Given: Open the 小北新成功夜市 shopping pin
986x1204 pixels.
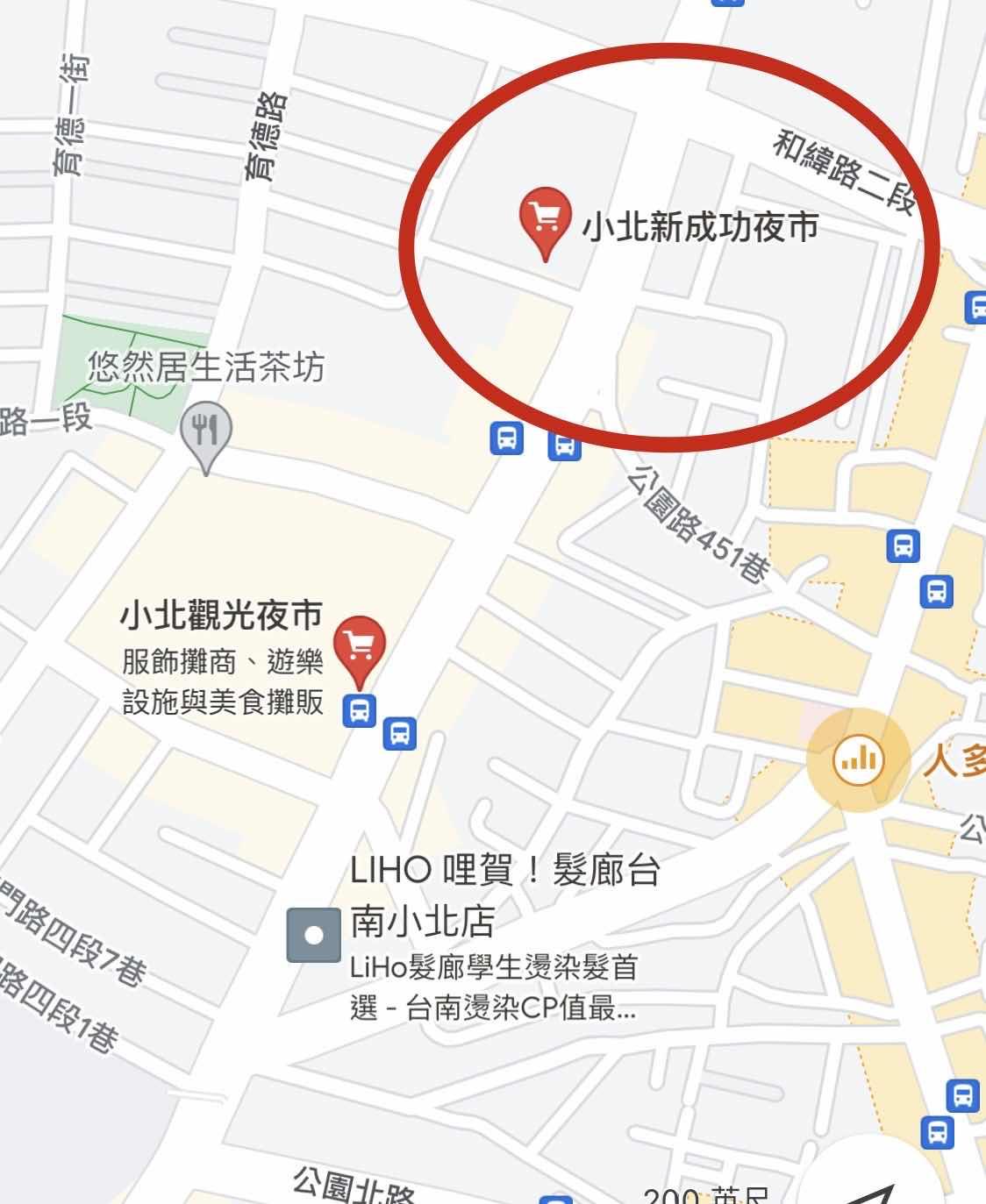Looking at the screenshot, I should [545, 217].
